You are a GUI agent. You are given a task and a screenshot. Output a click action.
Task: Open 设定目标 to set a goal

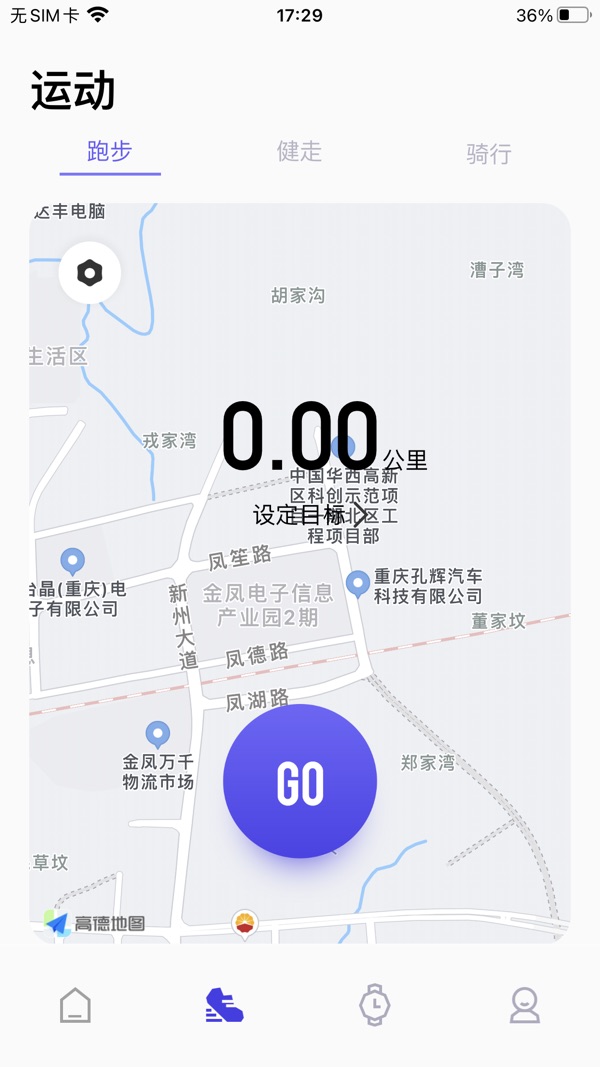[310, 515]
